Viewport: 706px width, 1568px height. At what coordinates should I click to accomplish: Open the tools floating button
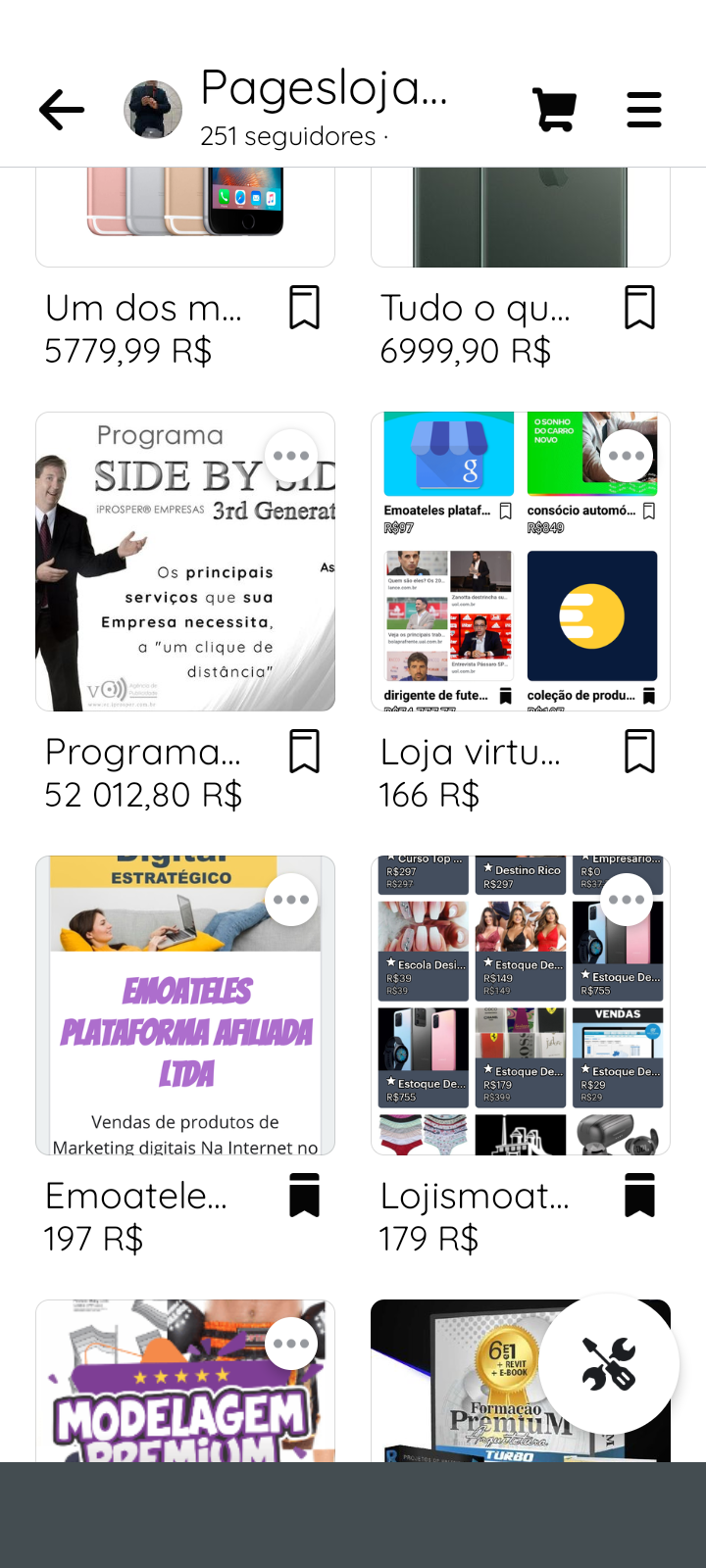click(609, 1363)
